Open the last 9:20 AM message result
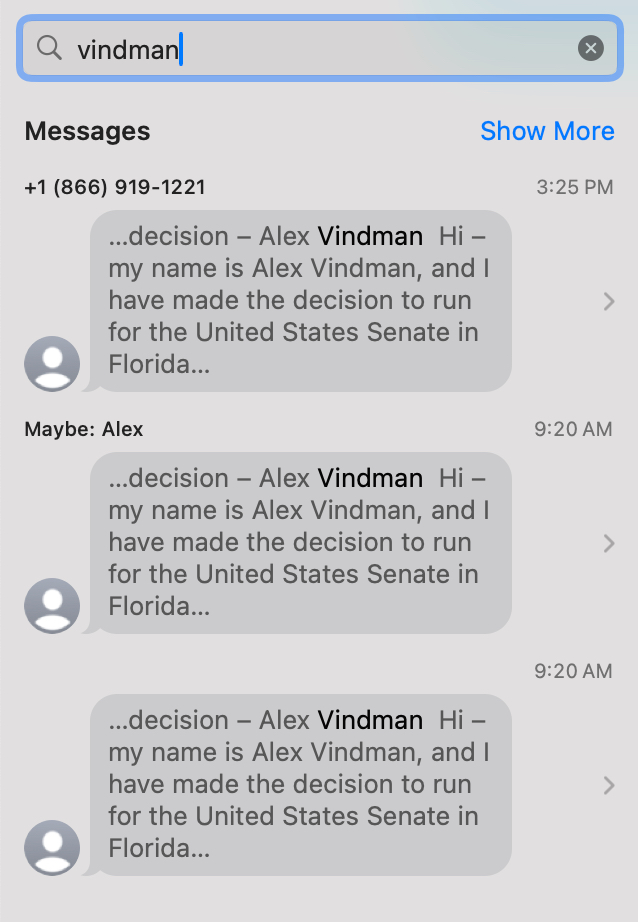Image resolution: width=638 pixels, height=922 pixels. (300, 785)
